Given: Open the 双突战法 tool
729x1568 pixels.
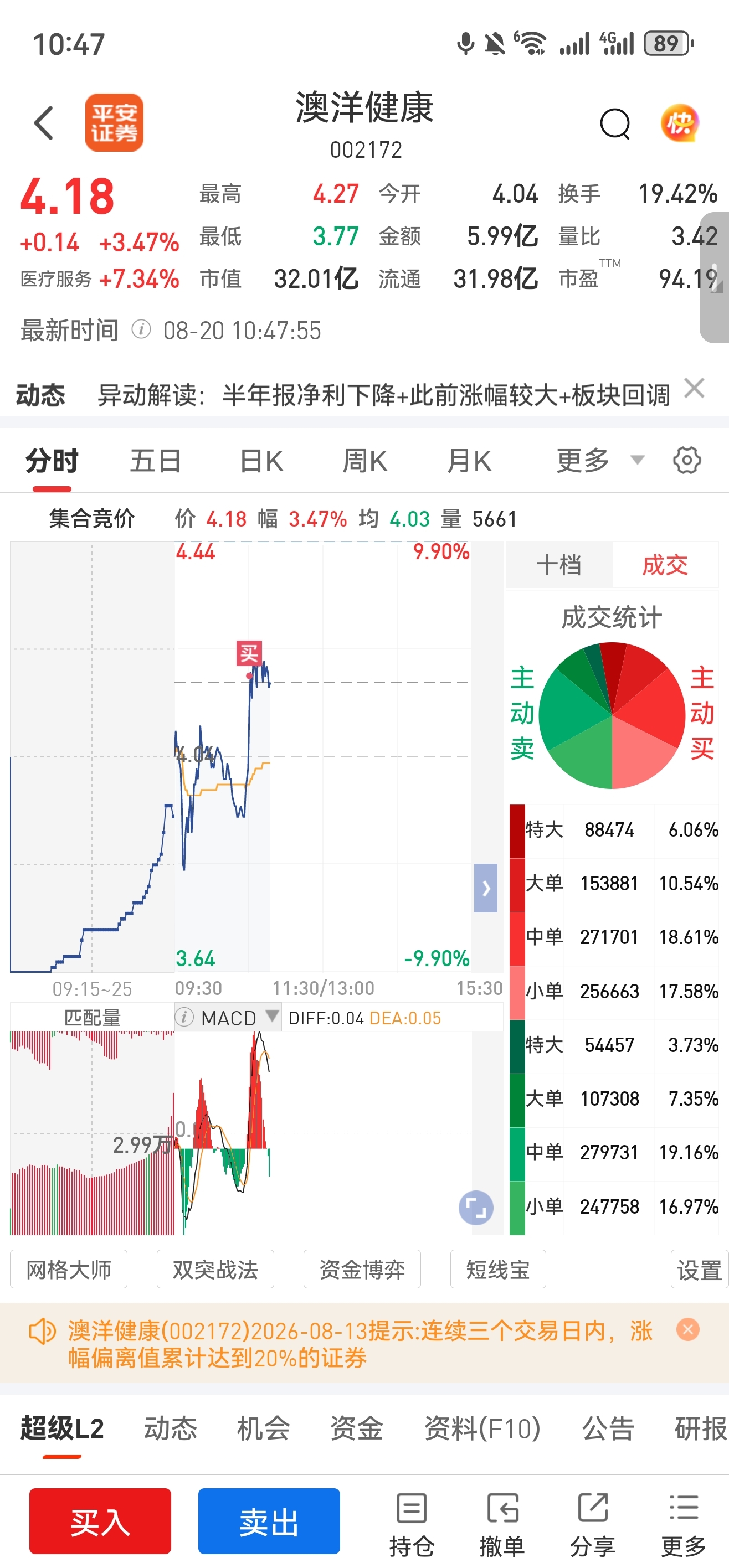Looking at the screenshot, I should point(215,1270).
